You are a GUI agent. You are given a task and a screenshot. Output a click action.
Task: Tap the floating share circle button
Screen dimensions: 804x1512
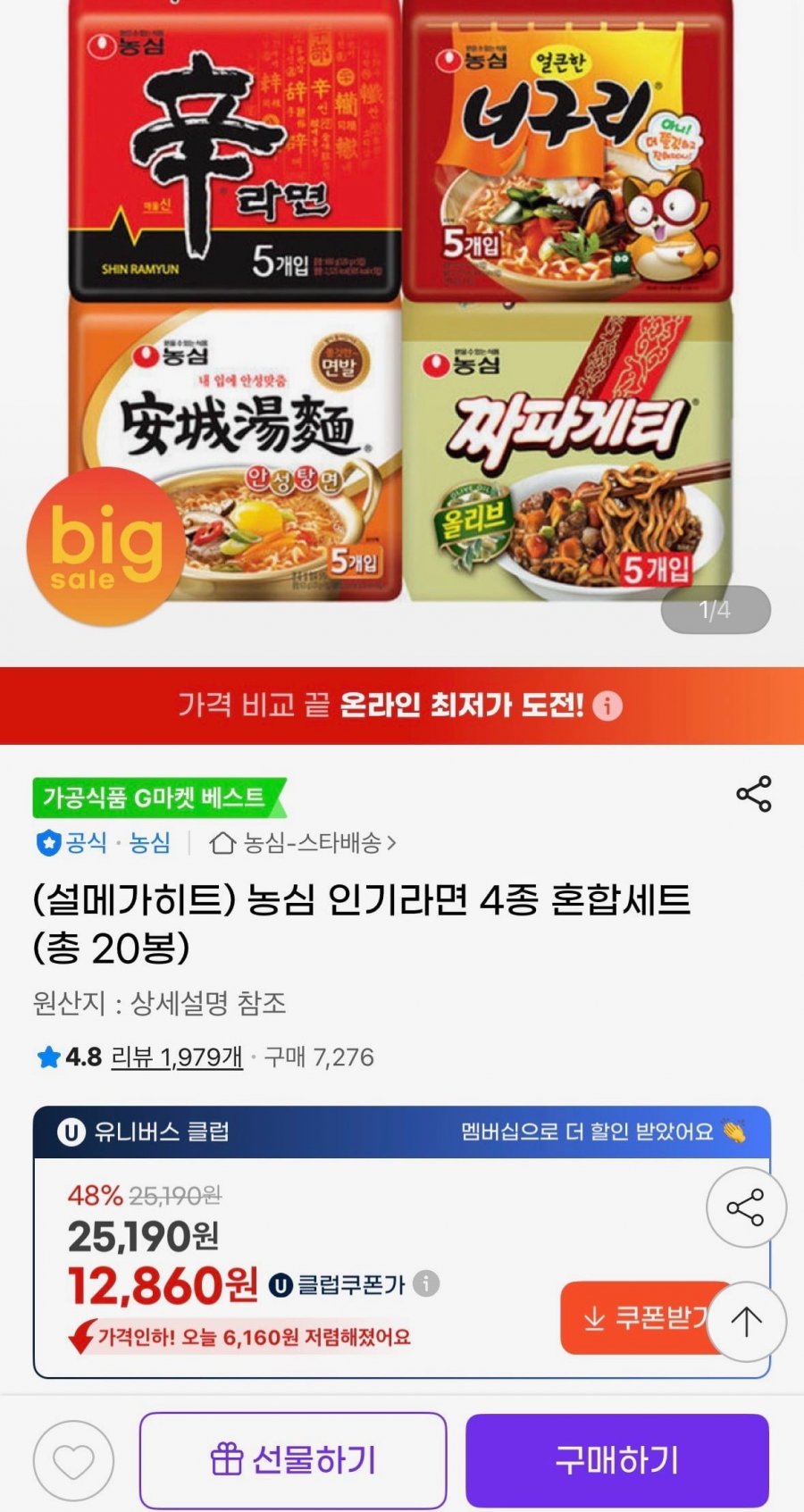coord(746,1207)
